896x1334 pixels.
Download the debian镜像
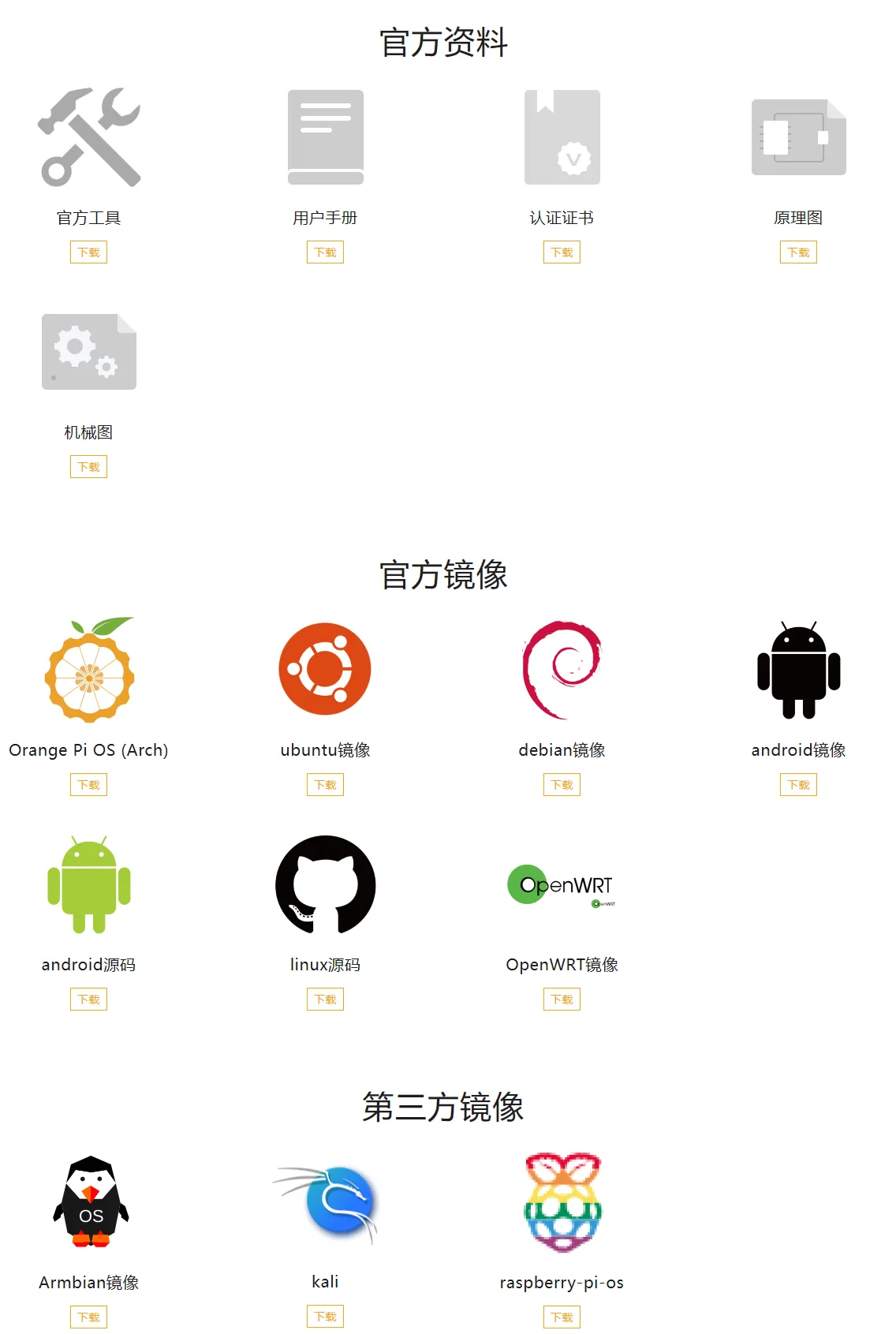(x=562, y=785)
